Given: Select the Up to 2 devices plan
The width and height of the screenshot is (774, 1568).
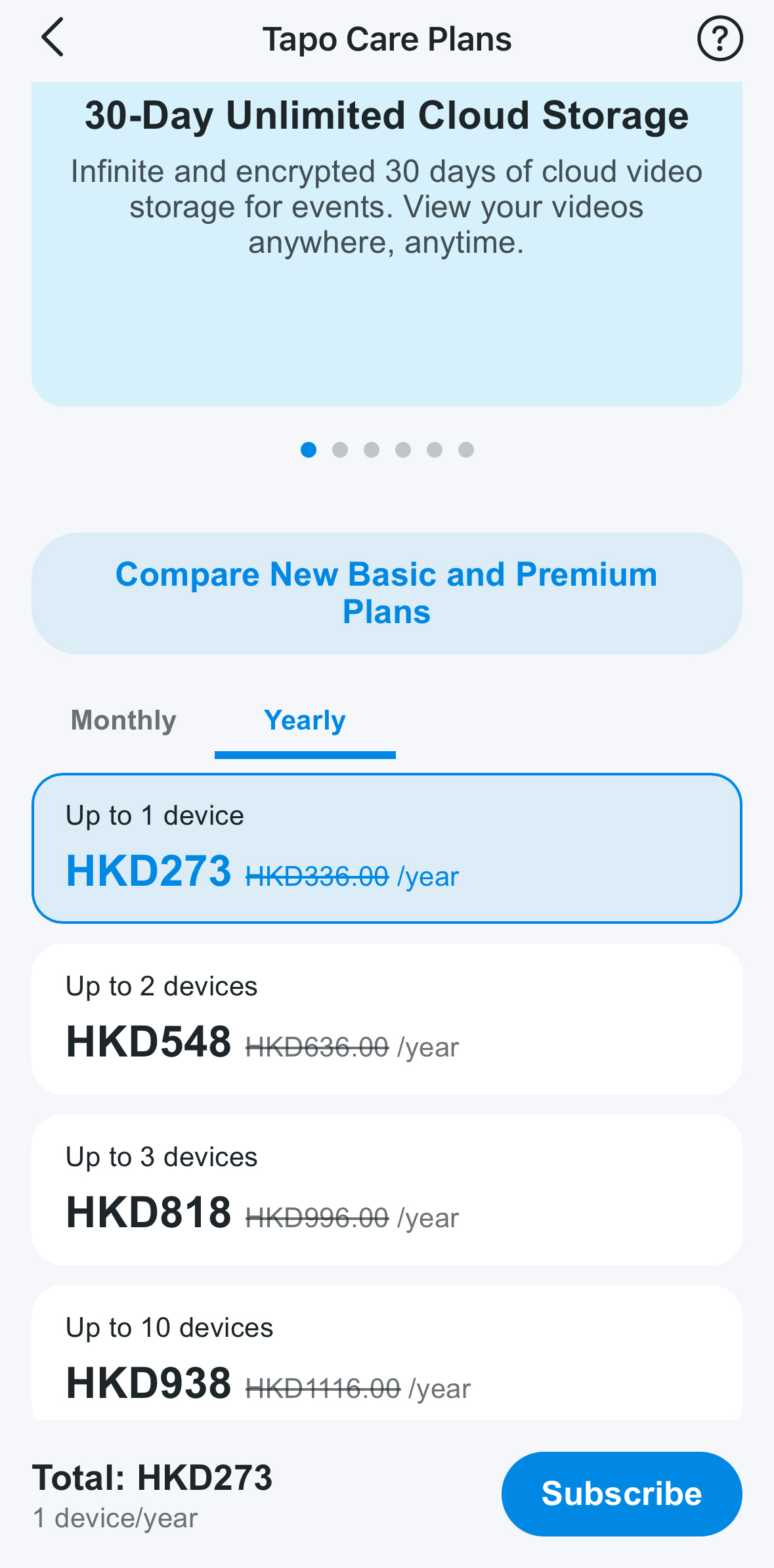Looking at the screenshot, I should pyautogui.click(x=387, y=1018).
